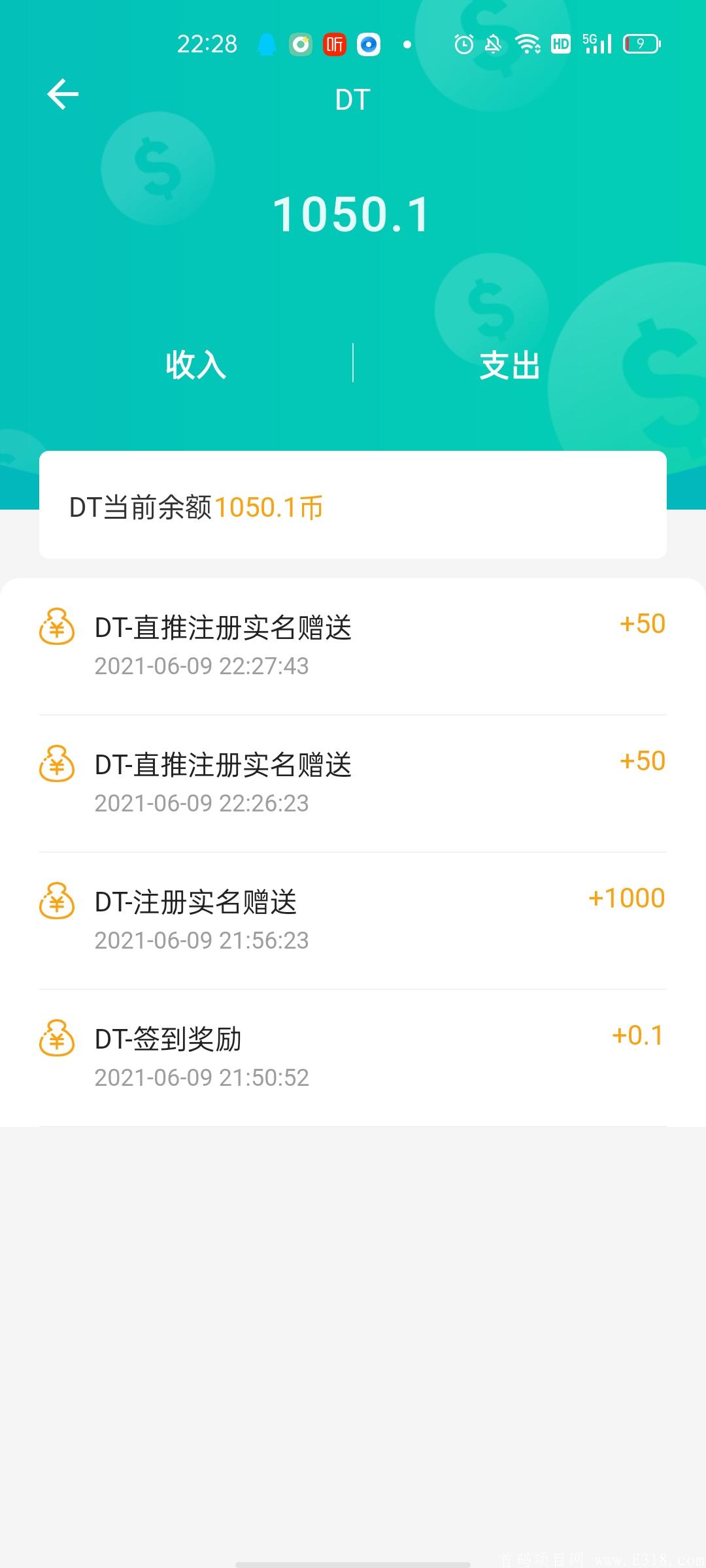Switch to the 收入 tab
The image size is (706, 1568).
195,367
